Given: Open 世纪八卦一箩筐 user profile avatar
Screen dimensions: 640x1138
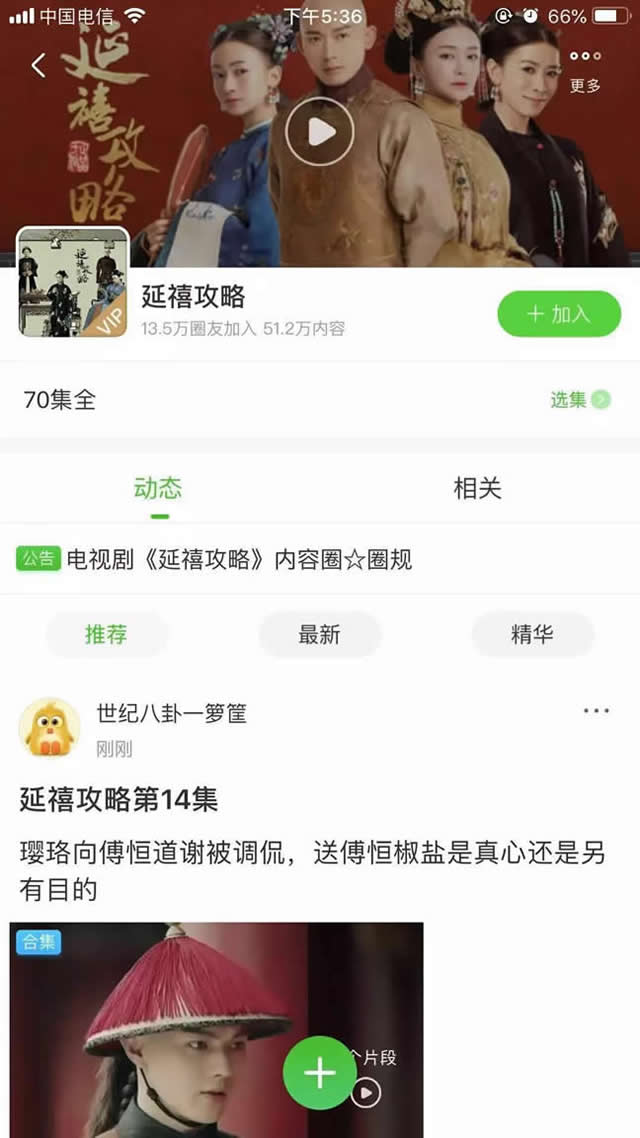Looking at the screenshot, I should click(49, 727).
